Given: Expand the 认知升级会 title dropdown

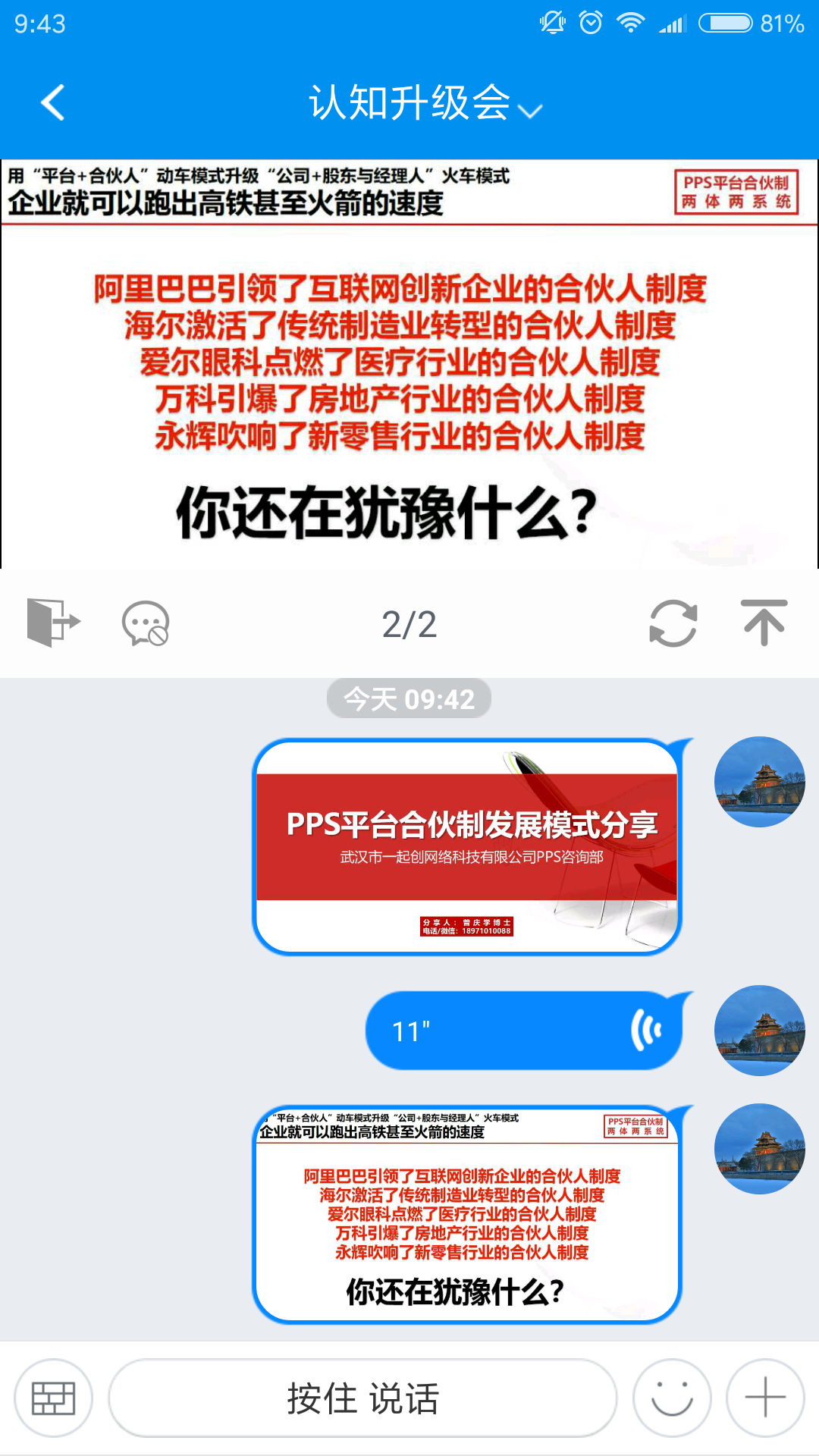Looking at the screenshot, I should (529, 111).
